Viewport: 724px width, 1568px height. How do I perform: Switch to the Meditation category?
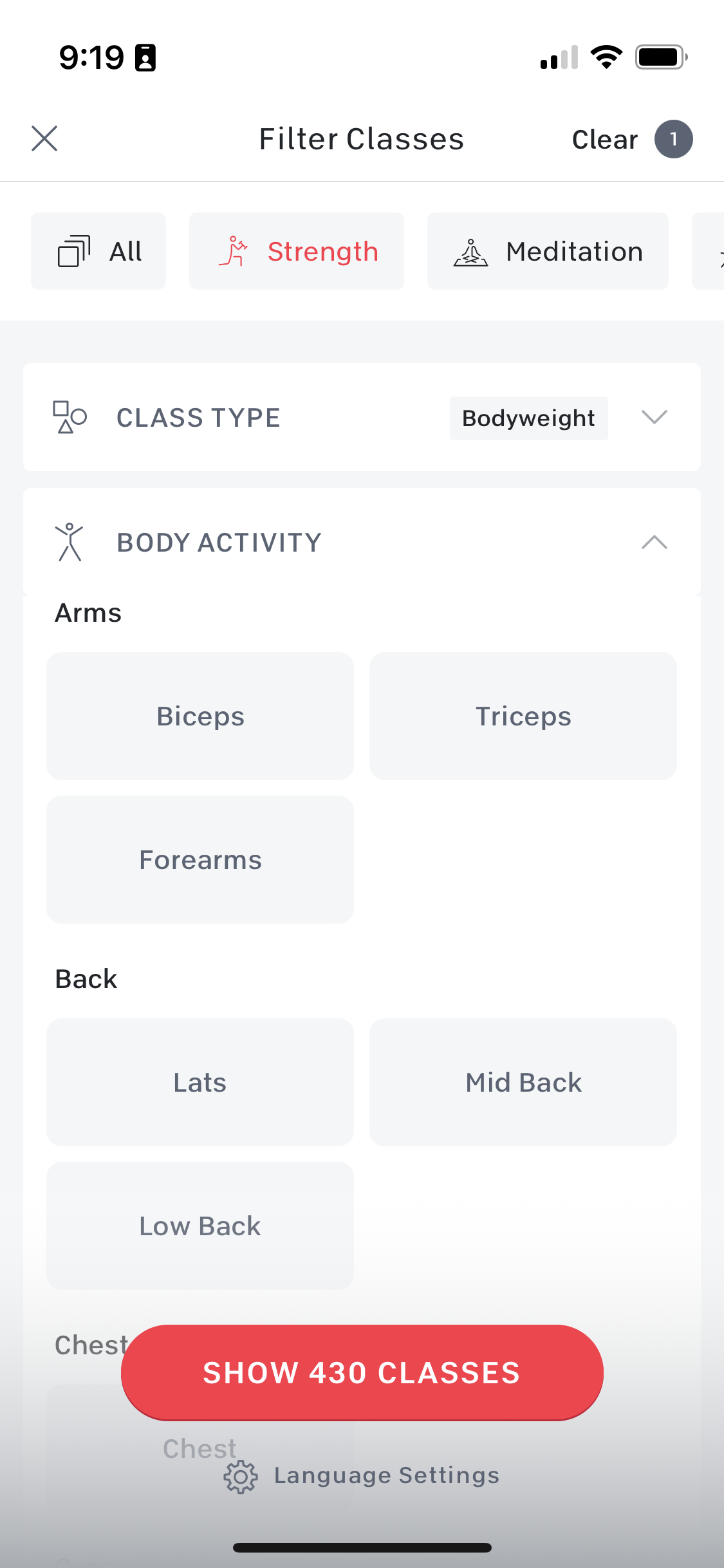pos(548,251)
